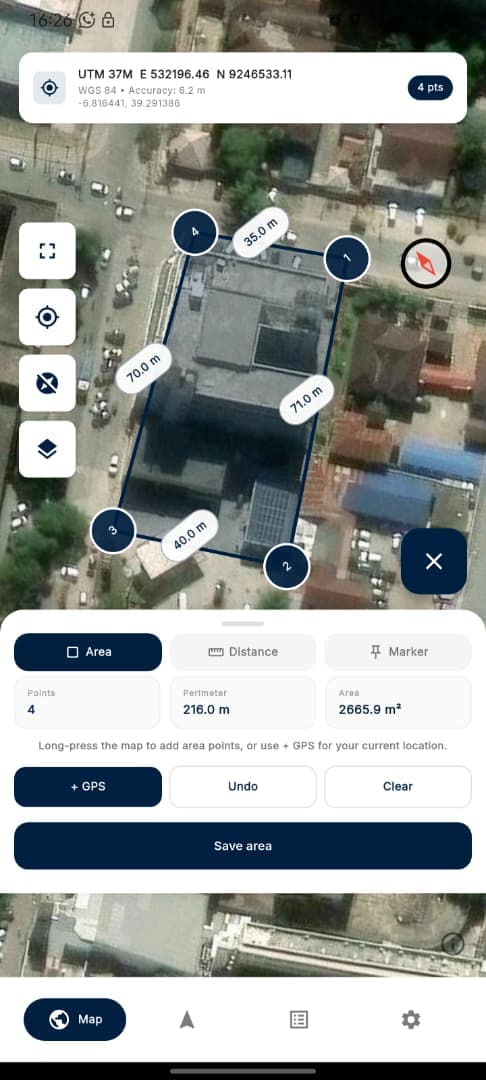Open the saved list tab
This screenshot has width=486, height=1080.
[x=299, y=1019]
